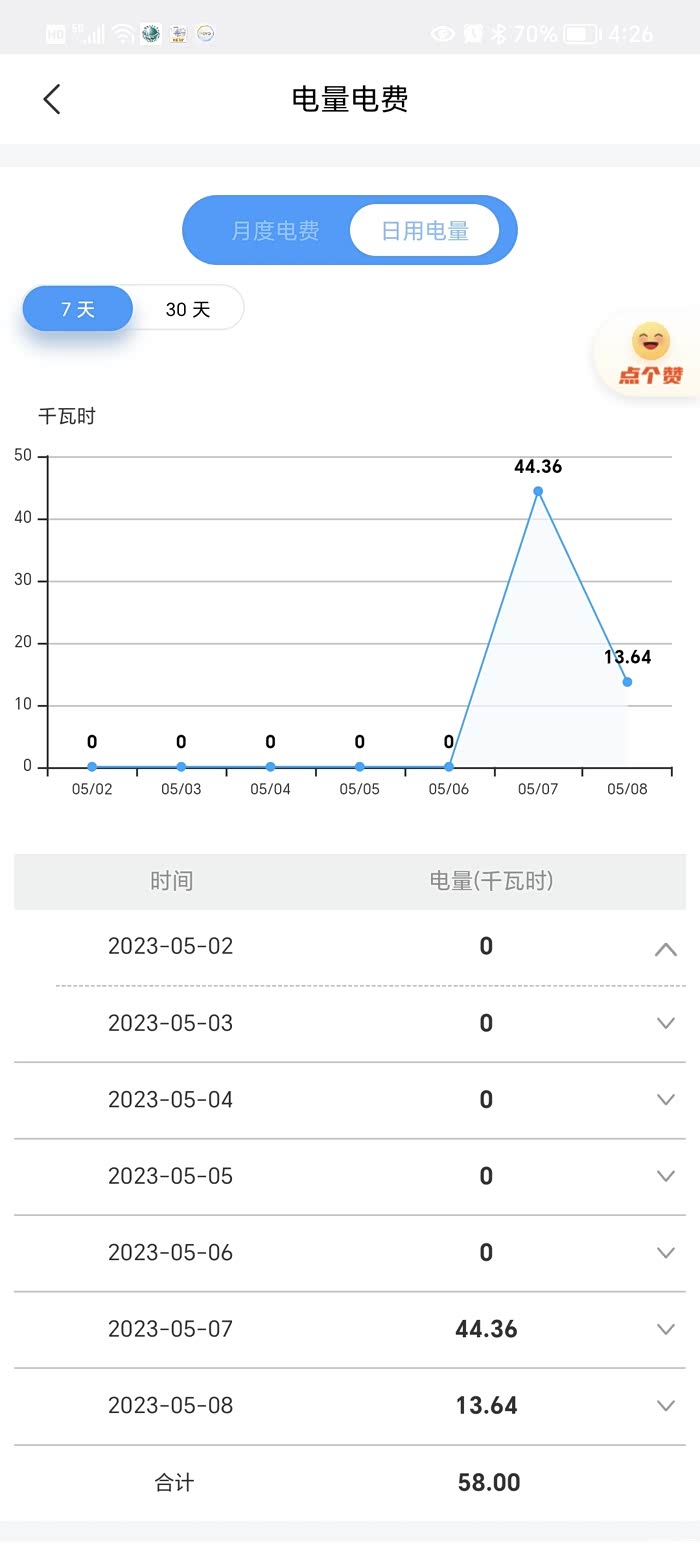This screenshot has height=1555, width=700.
Task: Choose the 7 天 range
Action: click(78, 309)
